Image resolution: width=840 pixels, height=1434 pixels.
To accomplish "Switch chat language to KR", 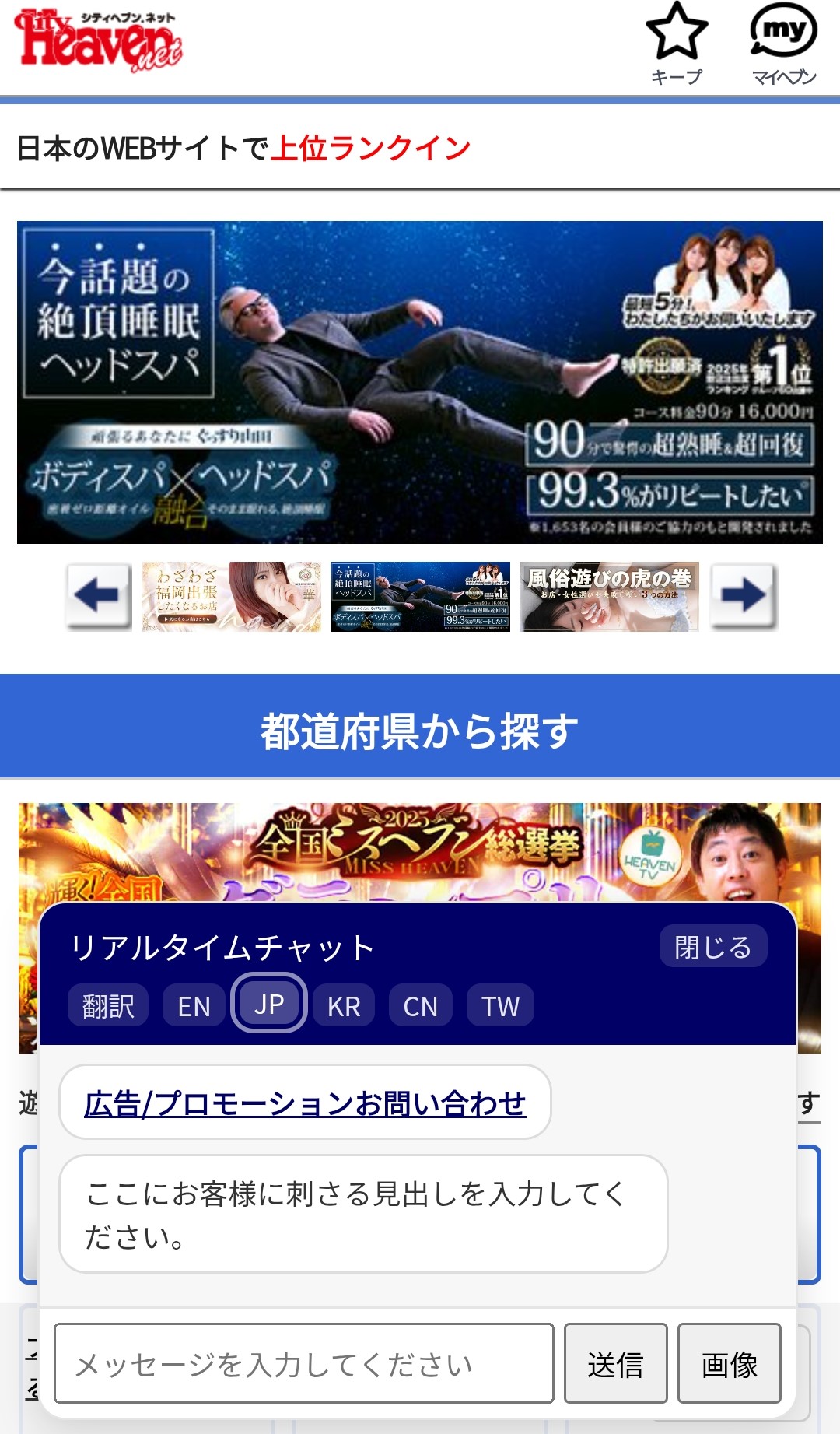I will (344, 1006).
